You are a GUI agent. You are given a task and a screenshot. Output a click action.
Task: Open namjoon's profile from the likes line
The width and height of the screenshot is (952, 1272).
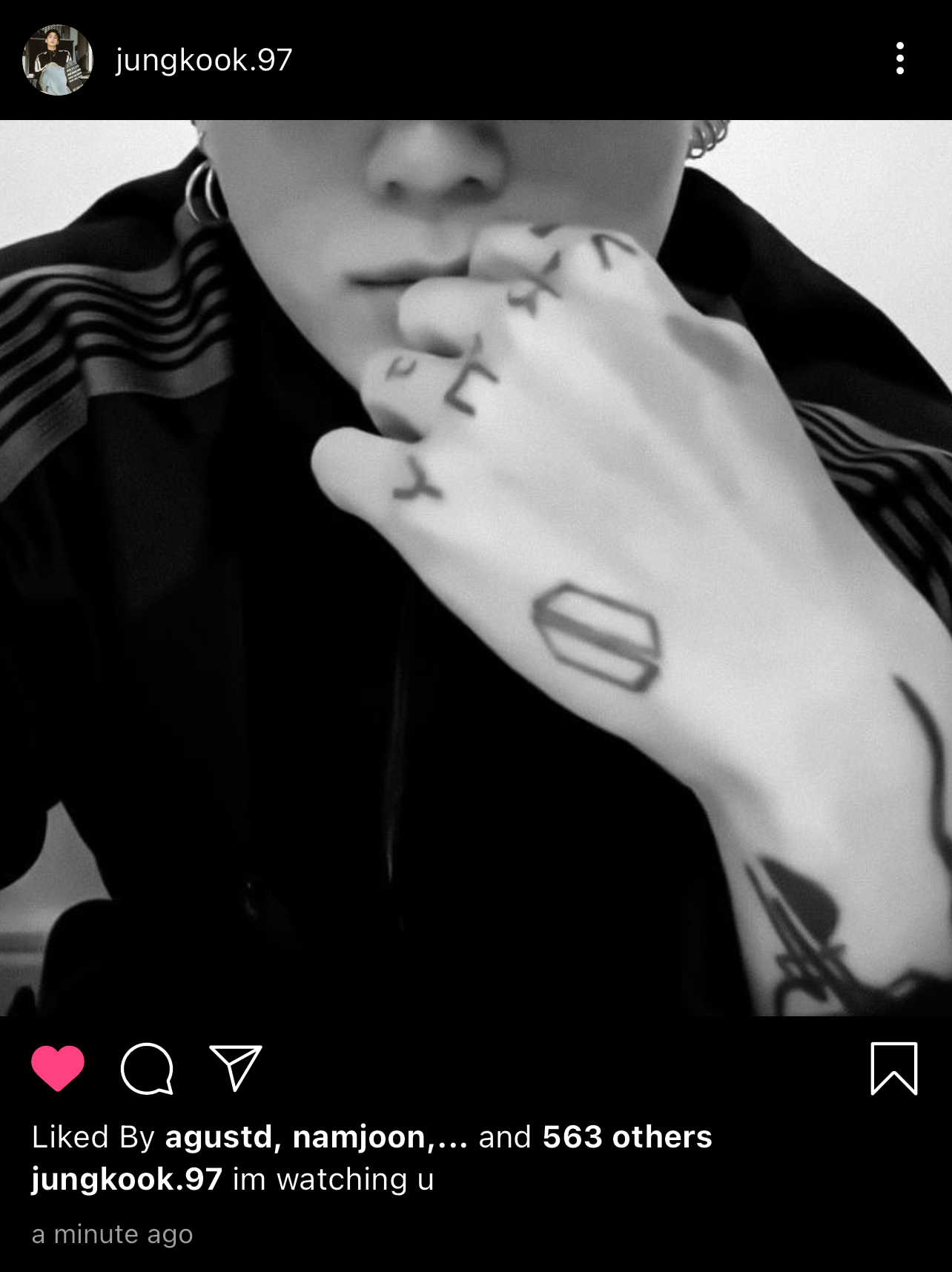click(360, 1137)
